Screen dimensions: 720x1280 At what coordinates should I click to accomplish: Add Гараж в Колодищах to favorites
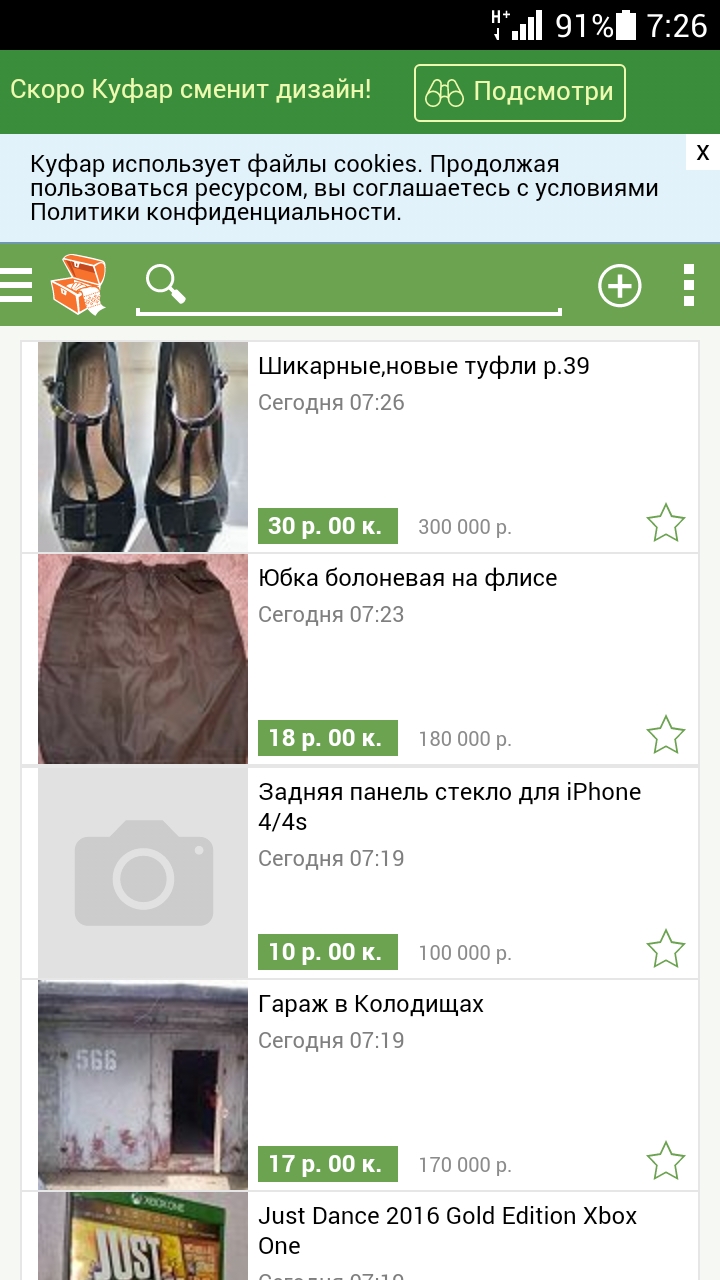665,1161
